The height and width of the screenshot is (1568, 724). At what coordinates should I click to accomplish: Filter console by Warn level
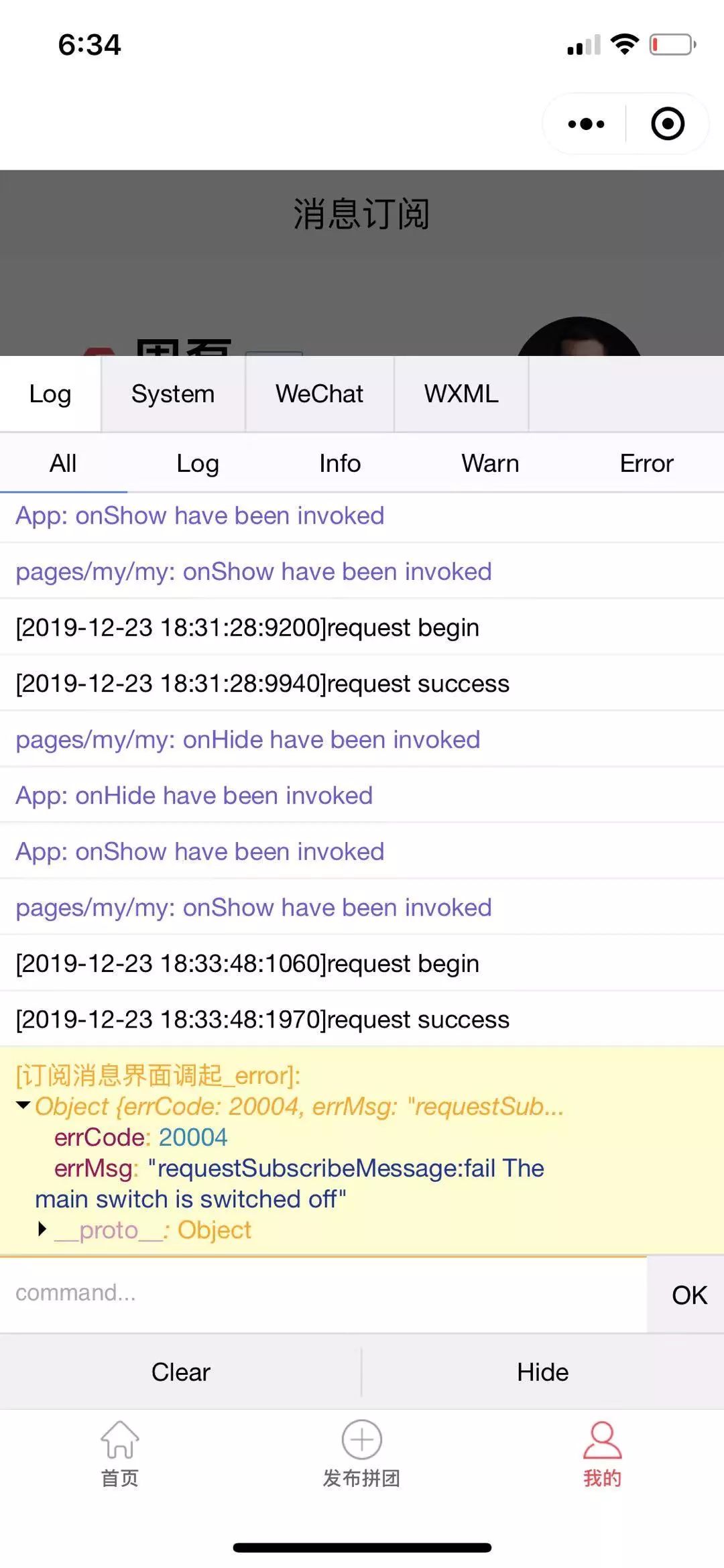pyautogui.click(x=490, y=463)
